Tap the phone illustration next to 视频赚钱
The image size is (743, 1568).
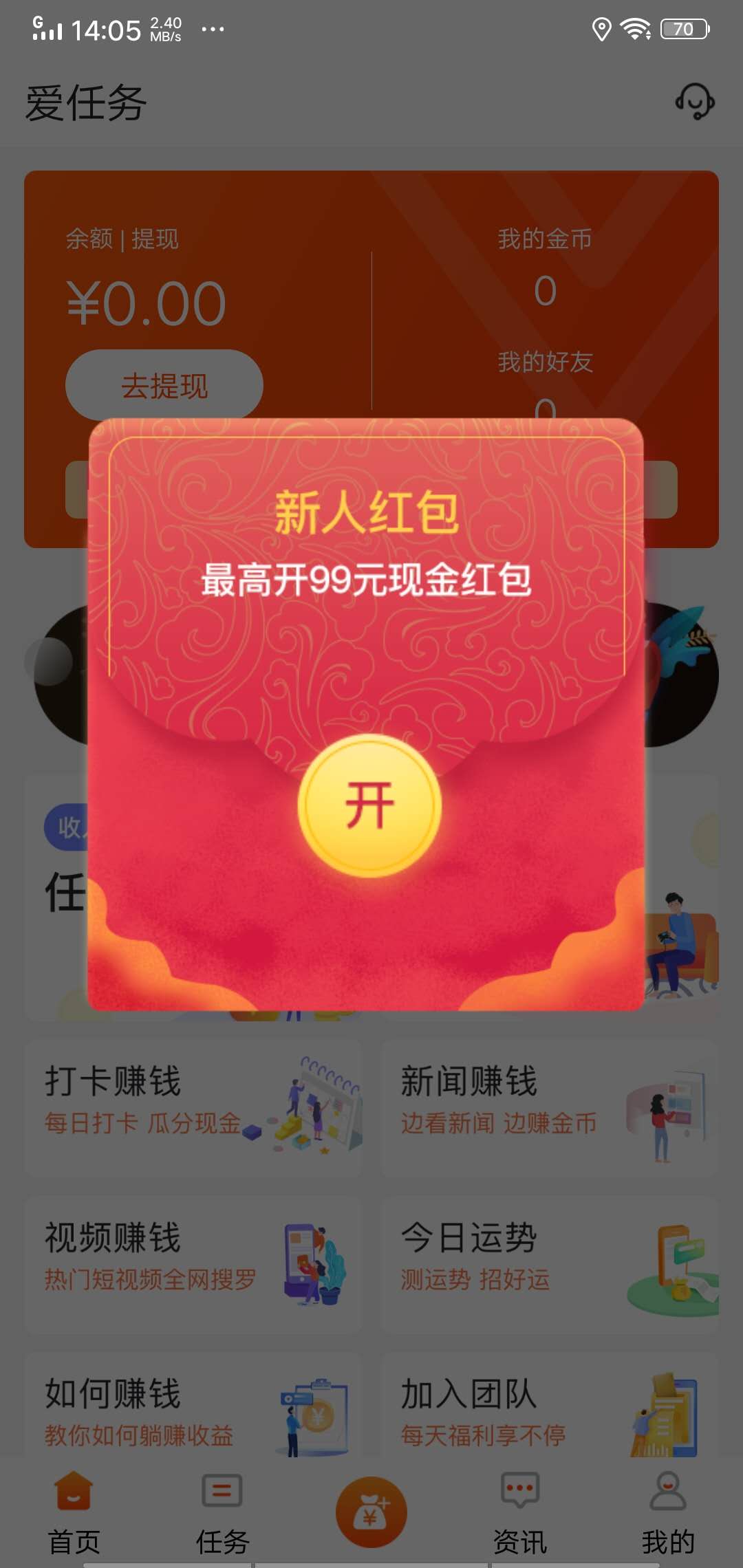[x=313, y=1265]
